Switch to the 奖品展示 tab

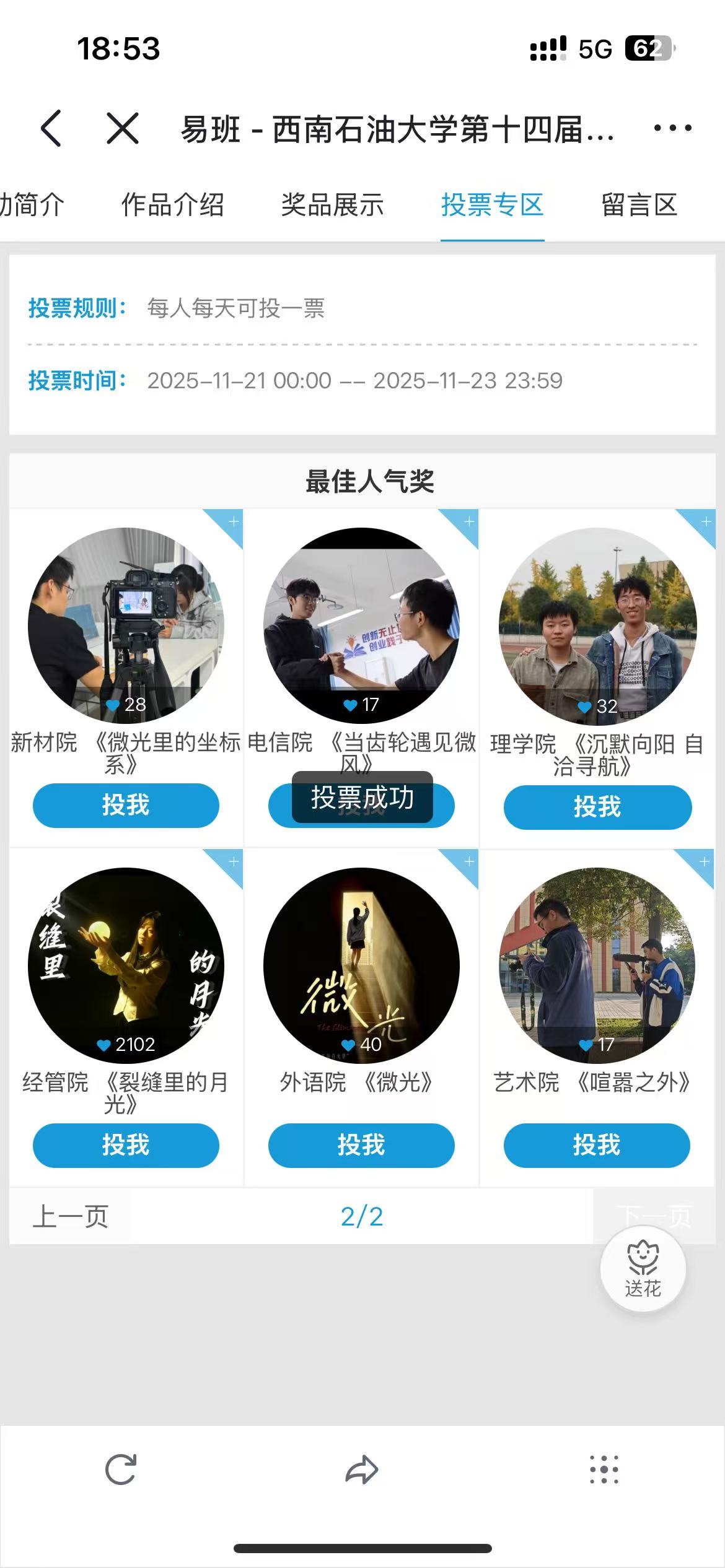tap(332, 205)
